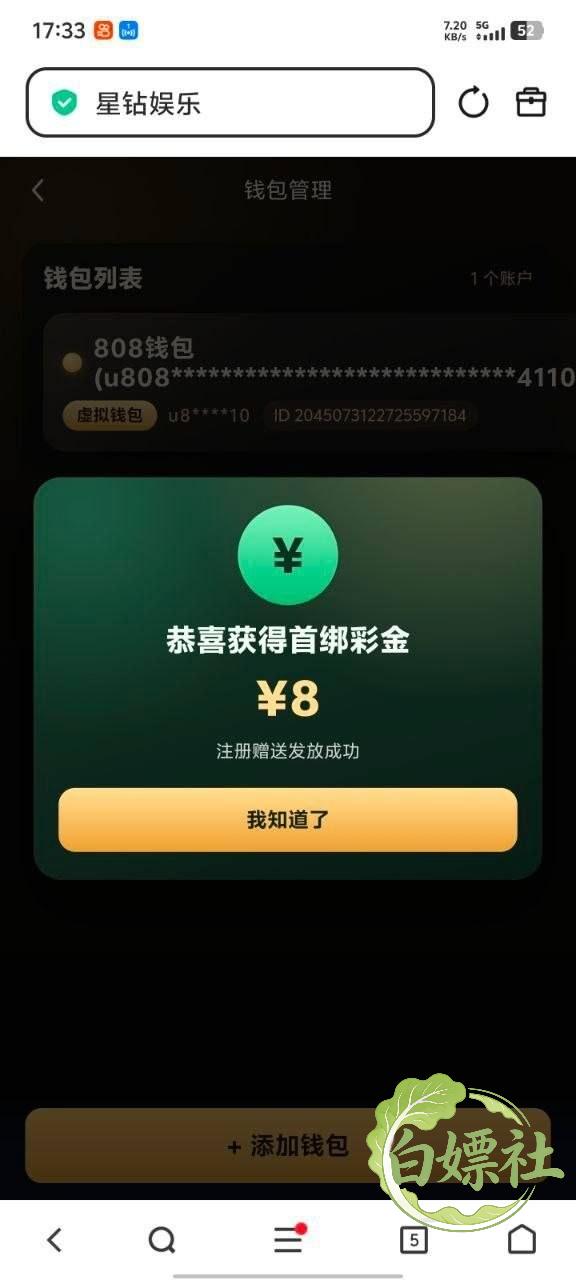Screen dimensions: 576x1280
Task: Go back in the browser bottom bar
Action: click(x=55, y=1240)
